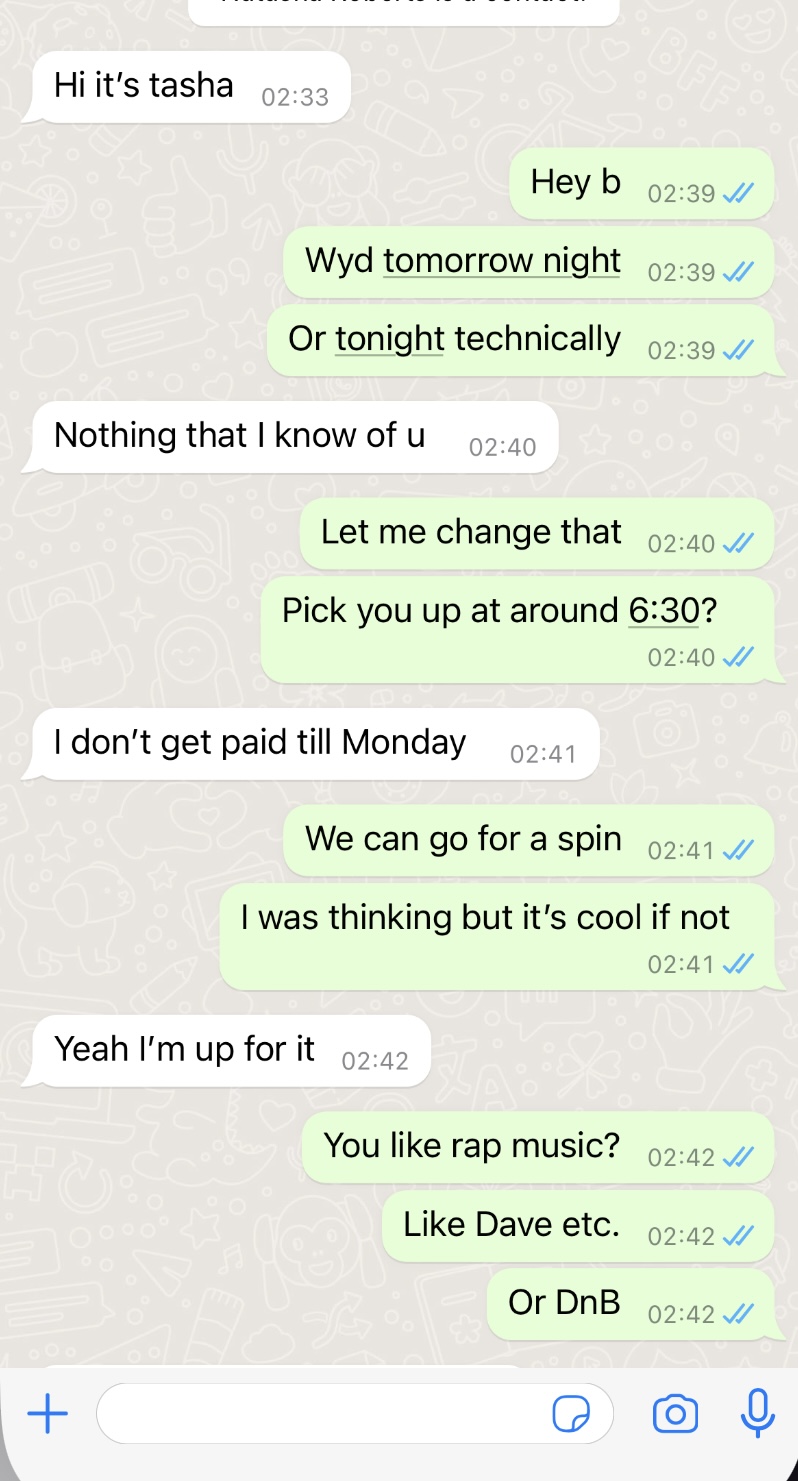
Task: Tap the microphone to record a voice note
Action: coord(758,1413)
